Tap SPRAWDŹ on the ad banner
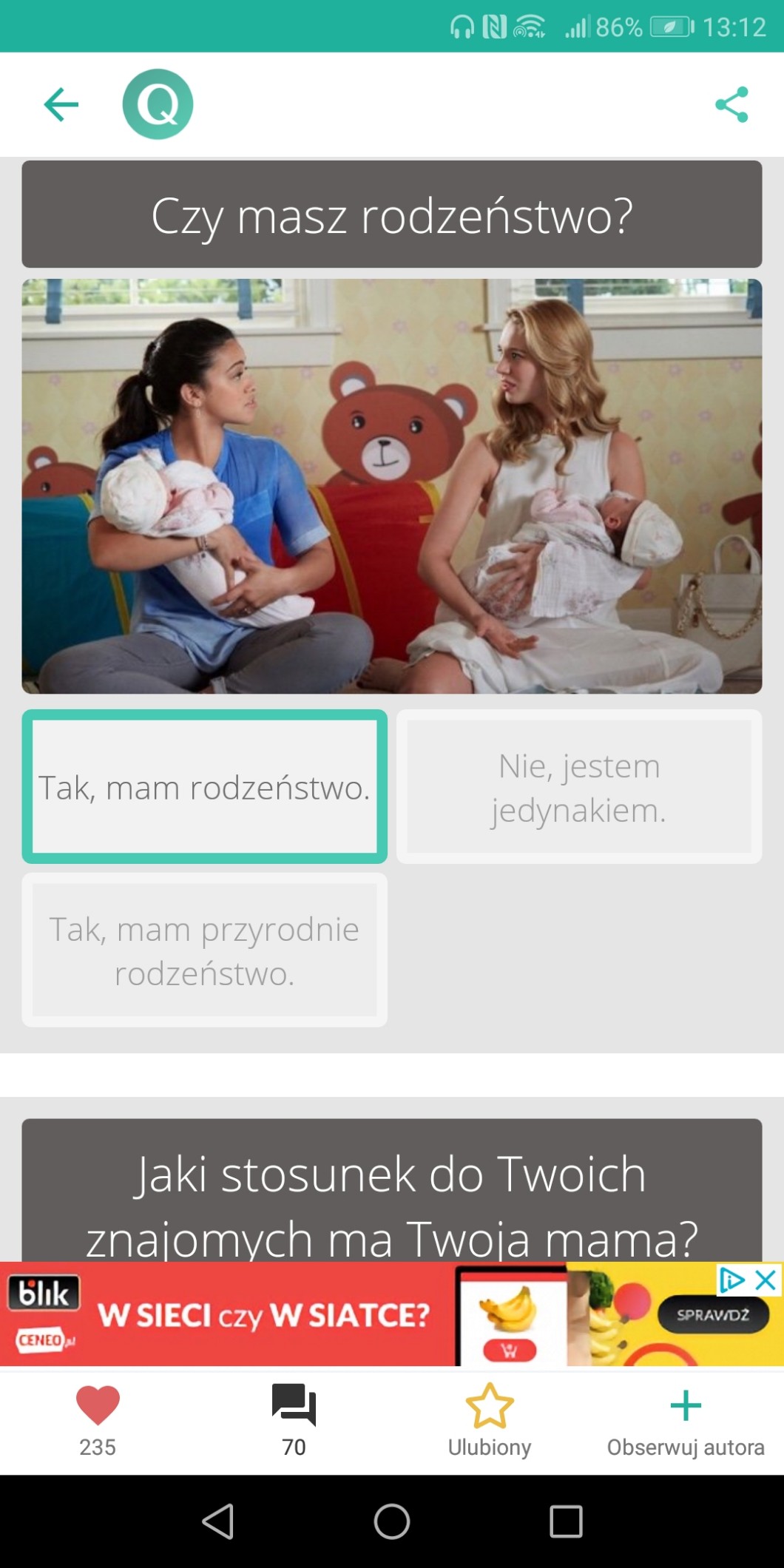The width and height of the screenshot is (784, 1568). pos(713,1315)
